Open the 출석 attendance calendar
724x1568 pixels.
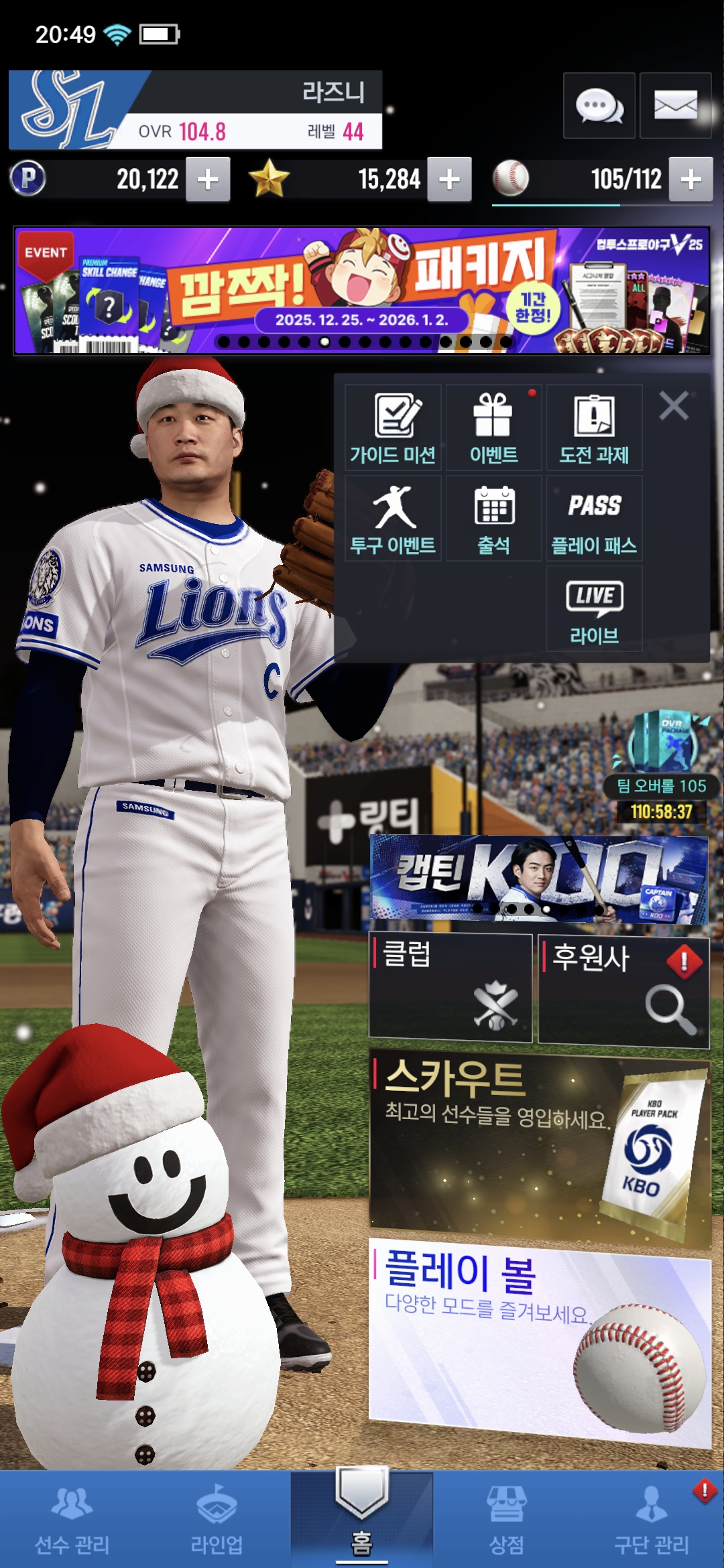[493, 518]
